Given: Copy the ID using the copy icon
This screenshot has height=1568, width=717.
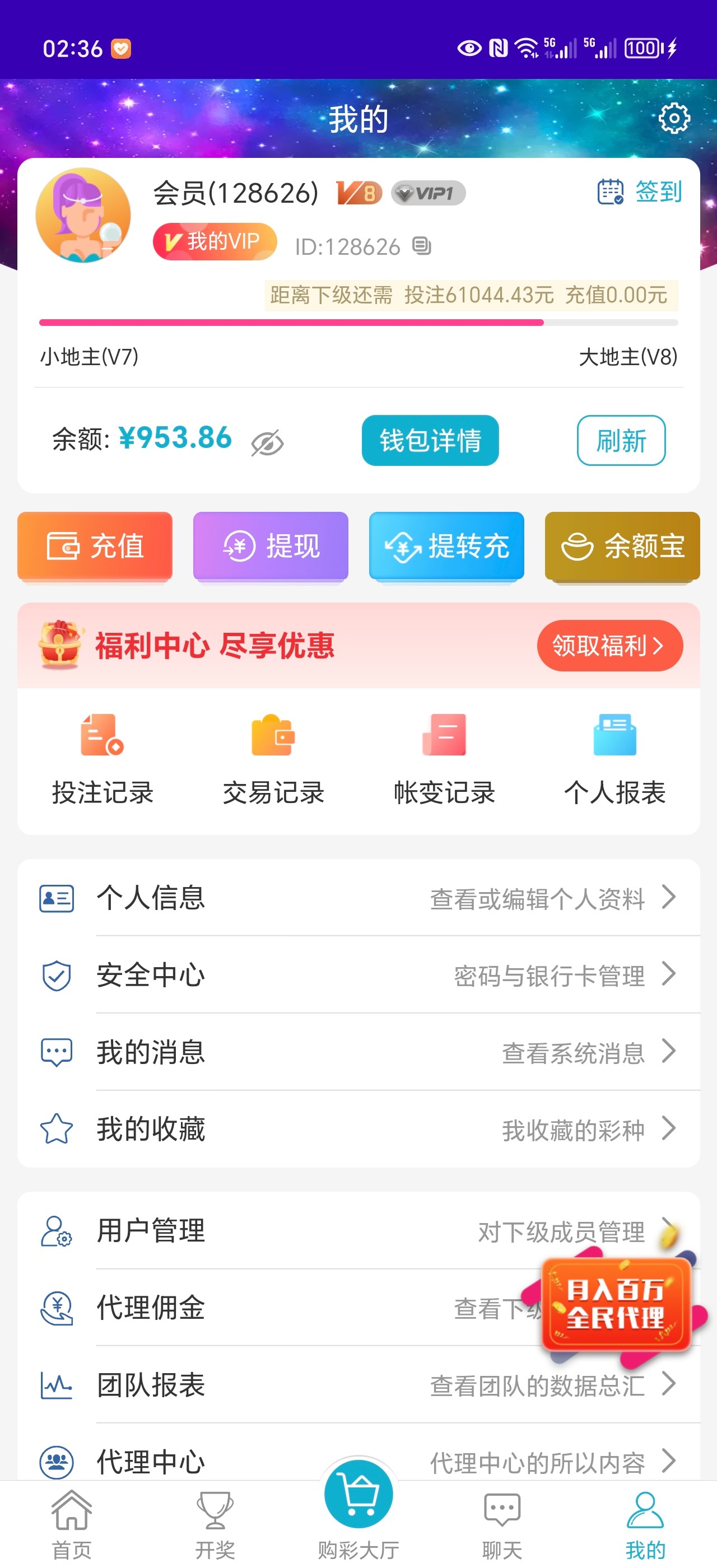Looking at the screenshot, I should 422,246.
